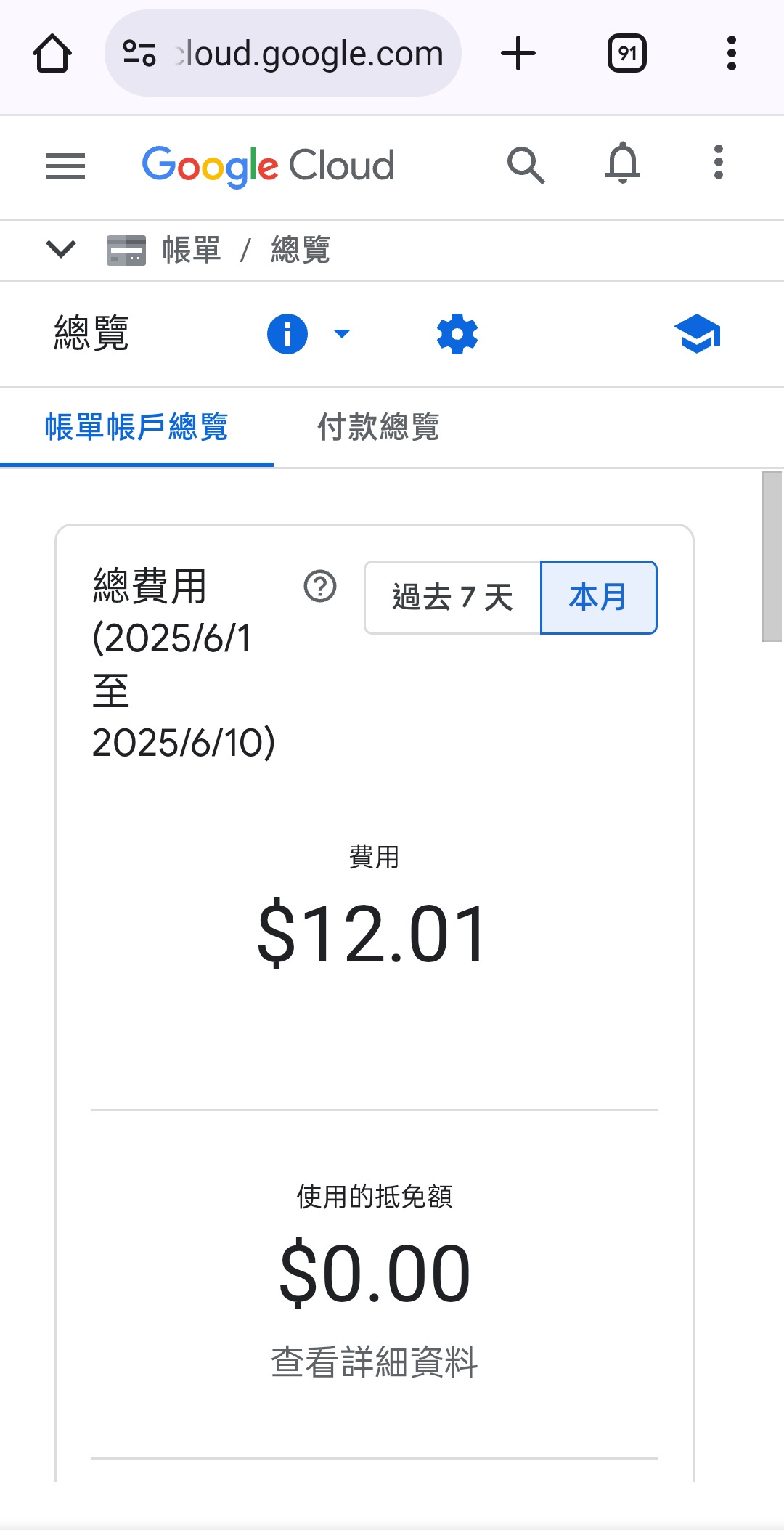Viewport: 784px width, 1530px height.
Task: Open the Google Cloud more options menu
Action: pos(719,163)
